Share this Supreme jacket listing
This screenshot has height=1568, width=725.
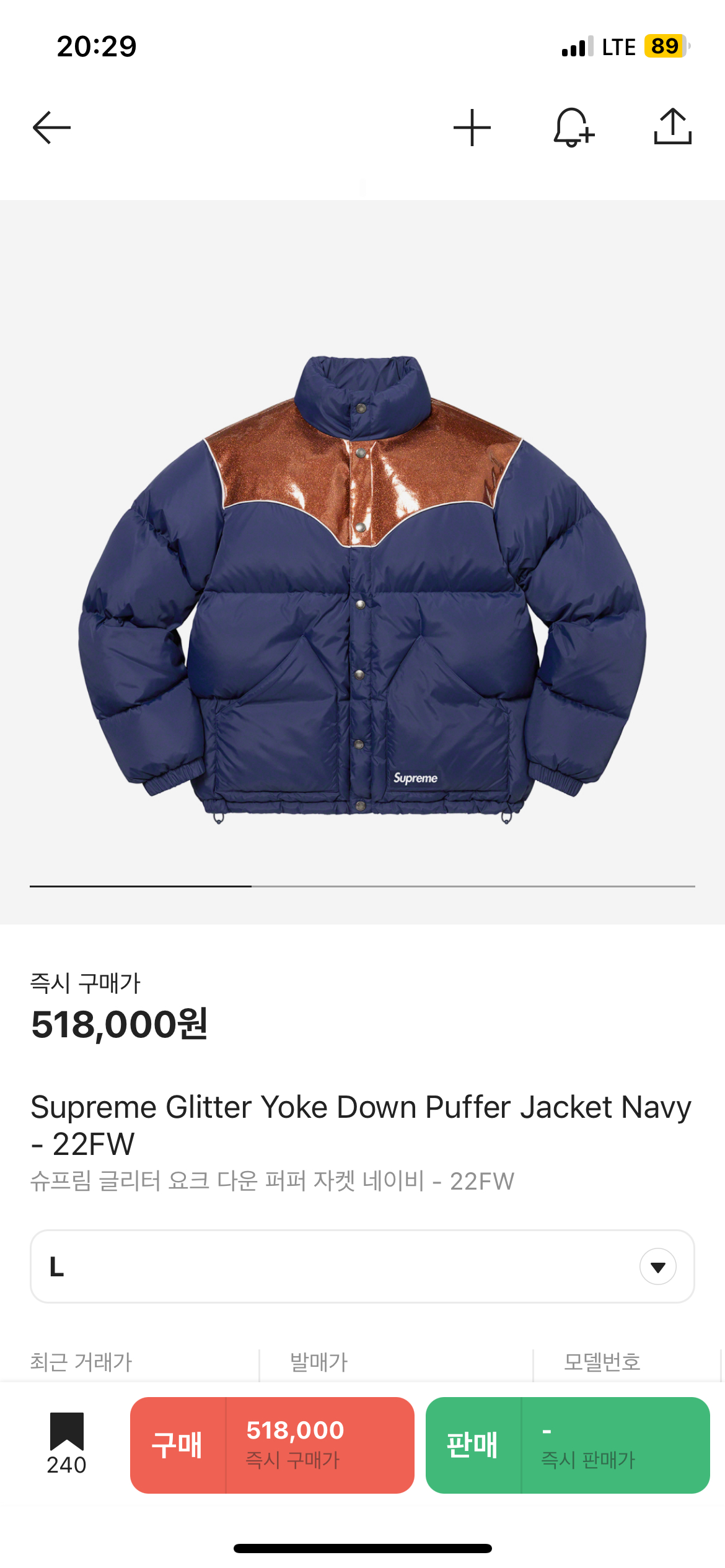[x=672, y=128]
